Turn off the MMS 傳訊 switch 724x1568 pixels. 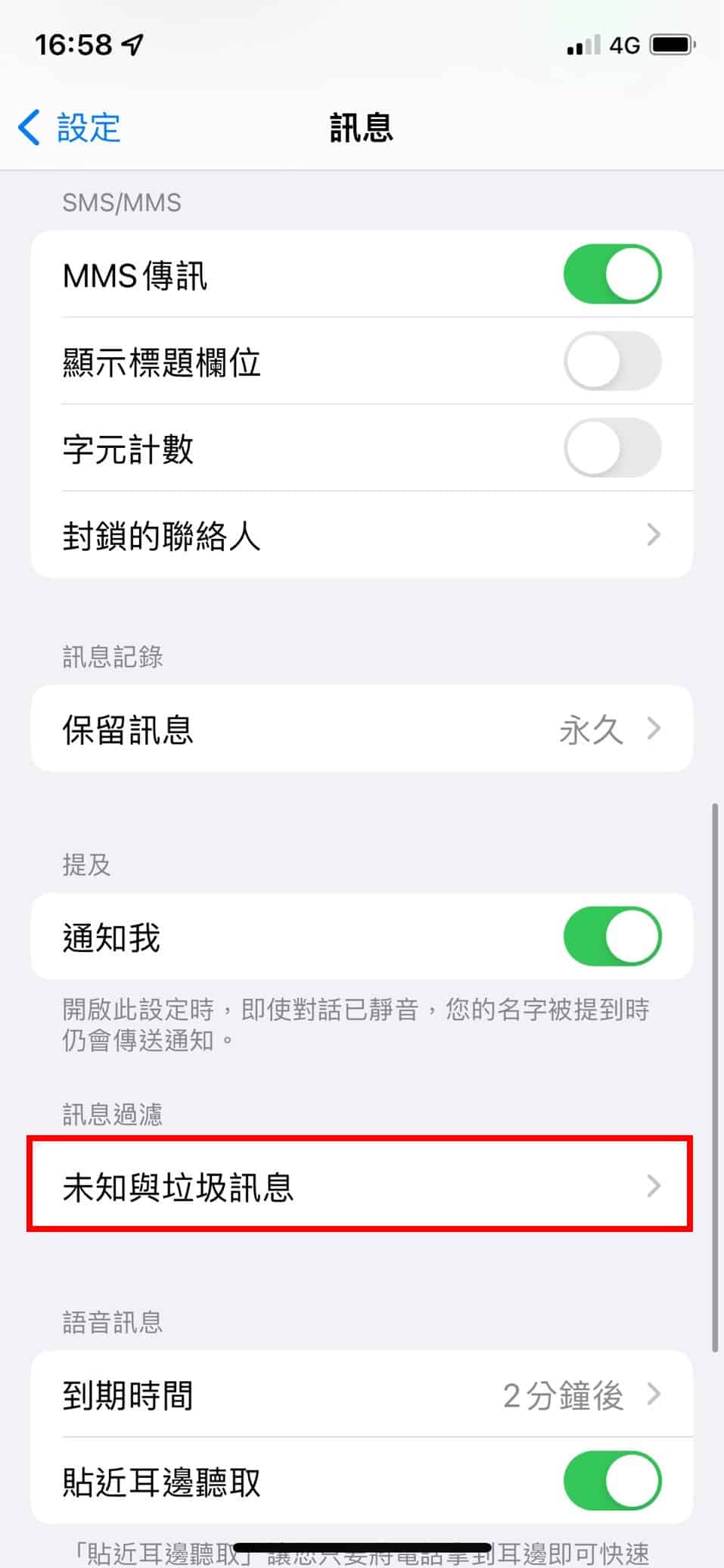[x=612, y=274]
